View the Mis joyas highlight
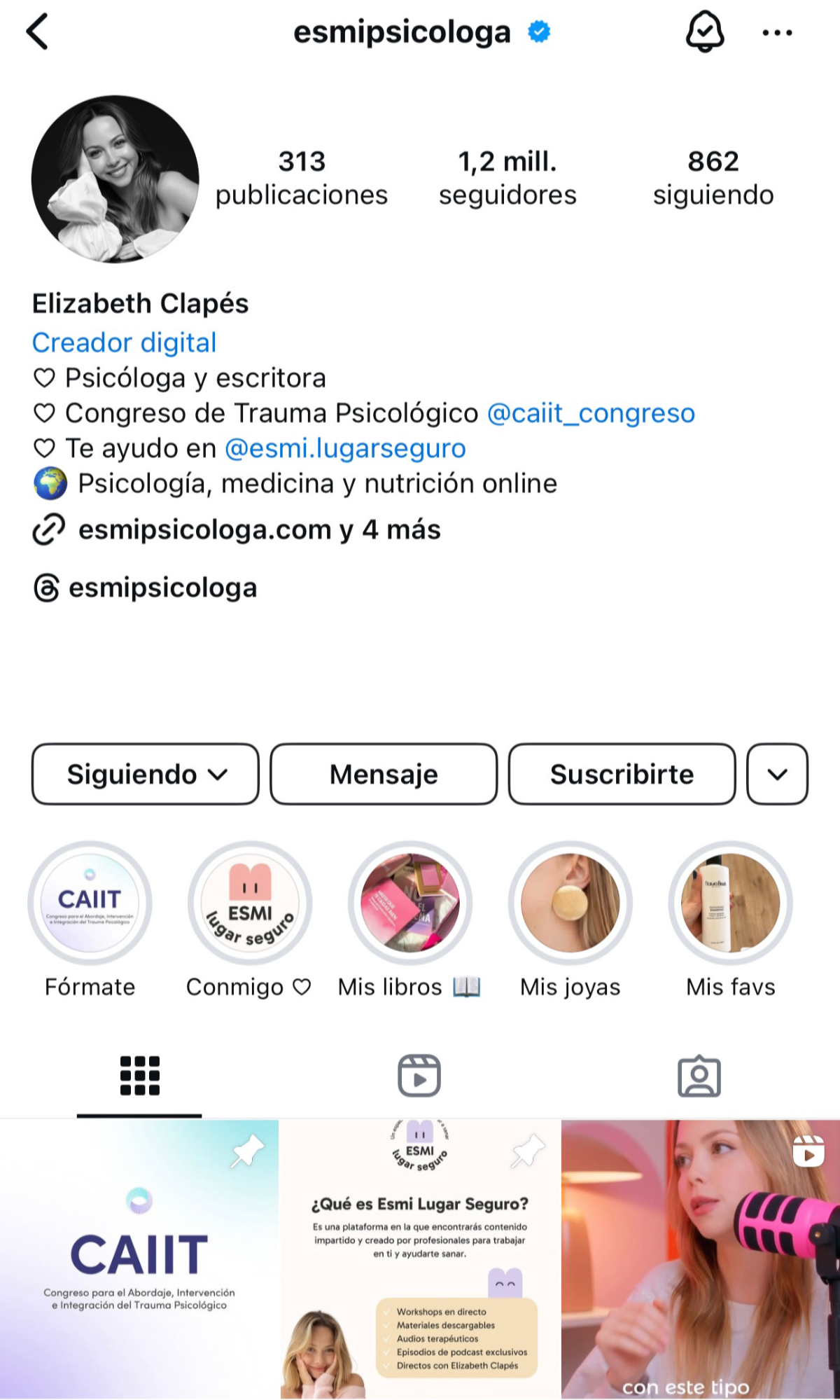 pos(570,903)
